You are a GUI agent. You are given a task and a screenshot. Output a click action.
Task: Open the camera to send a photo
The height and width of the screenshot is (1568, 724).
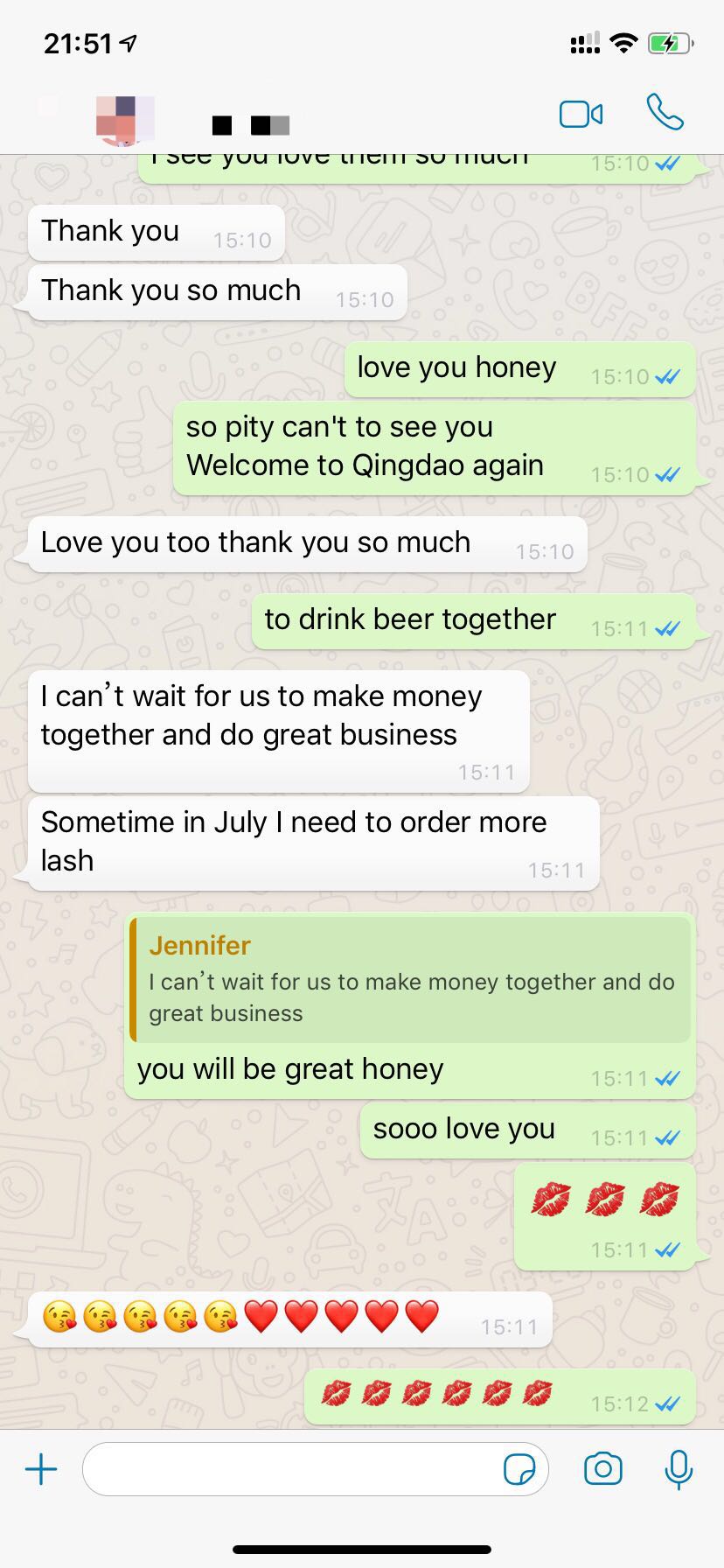tap(602, 1469)
